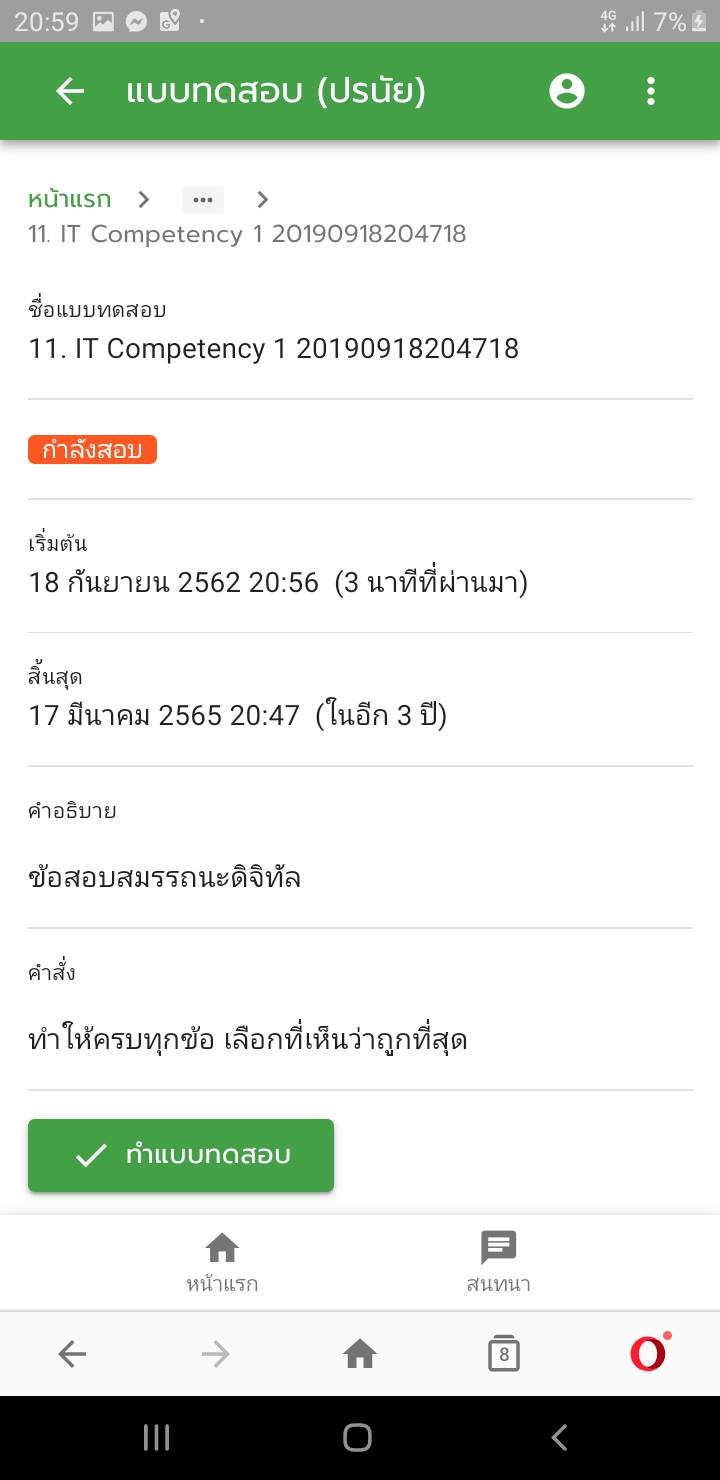Open the Opera menu
Screen dimensions: 720x1480
coord(648,1354)
